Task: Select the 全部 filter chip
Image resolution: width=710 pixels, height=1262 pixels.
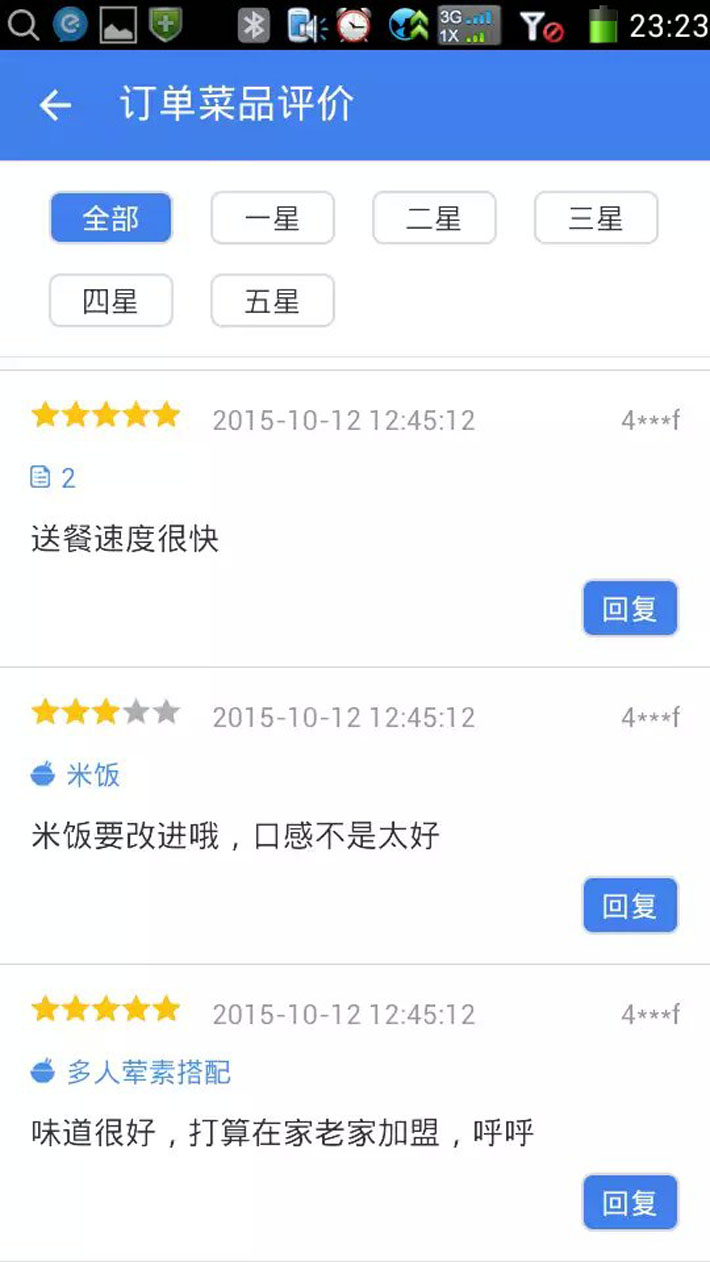Action: pos(111,218)
